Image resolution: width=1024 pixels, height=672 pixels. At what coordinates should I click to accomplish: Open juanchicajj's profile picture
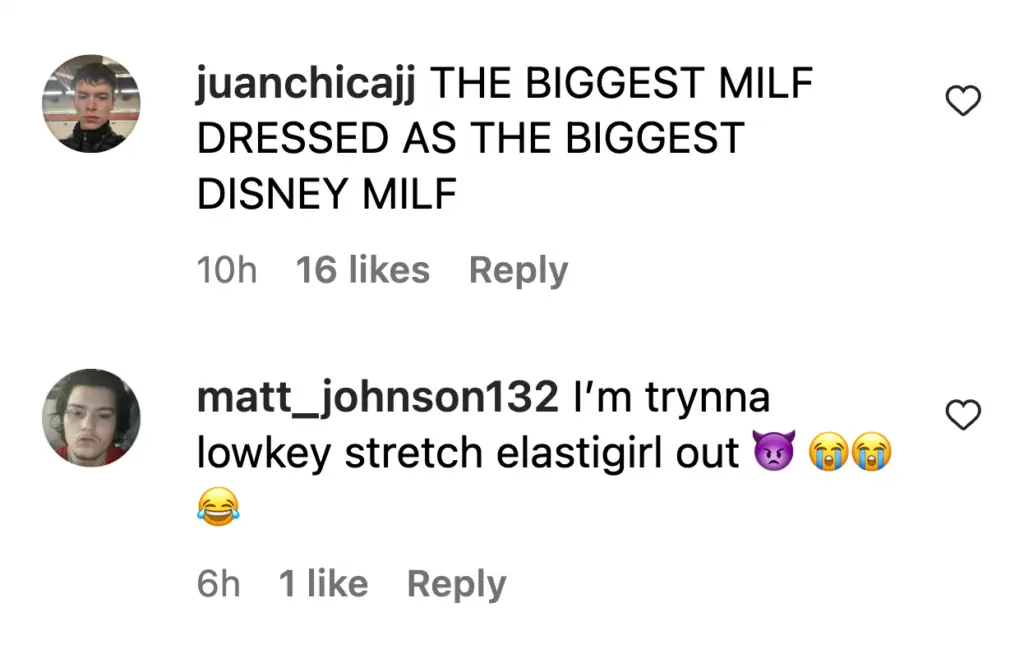(91, 104)
